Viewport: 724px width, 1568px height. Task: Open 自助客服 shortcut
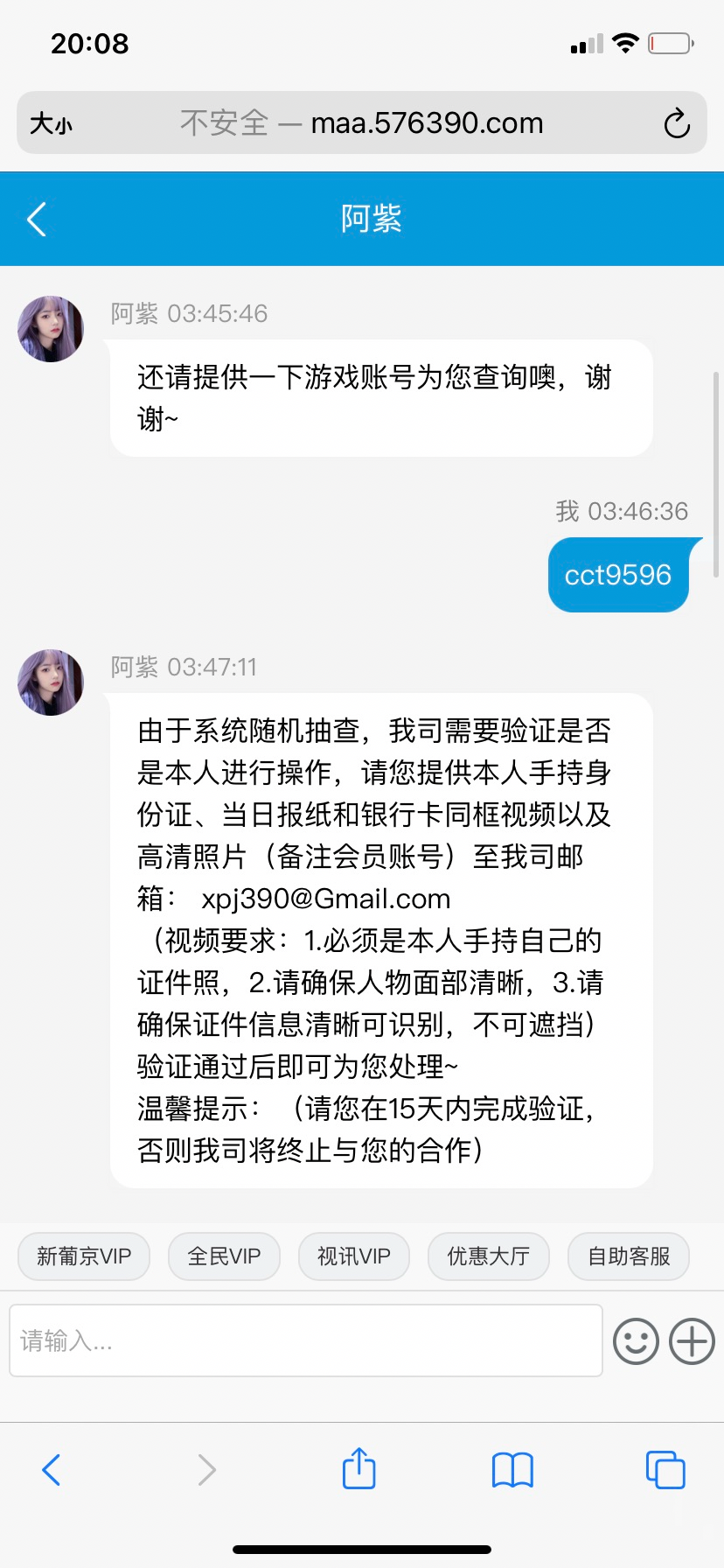[629, 1256]
